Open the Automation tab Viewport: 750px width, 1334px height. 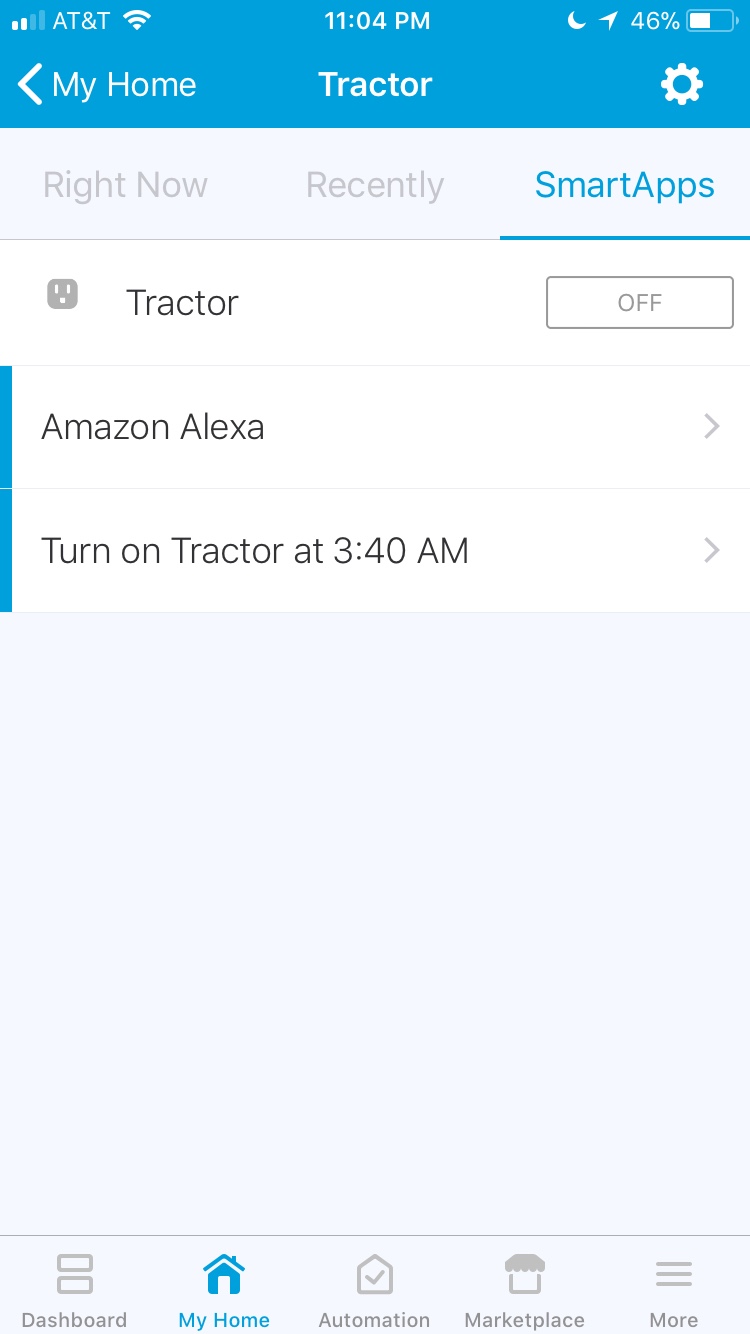coord(375,1290)
